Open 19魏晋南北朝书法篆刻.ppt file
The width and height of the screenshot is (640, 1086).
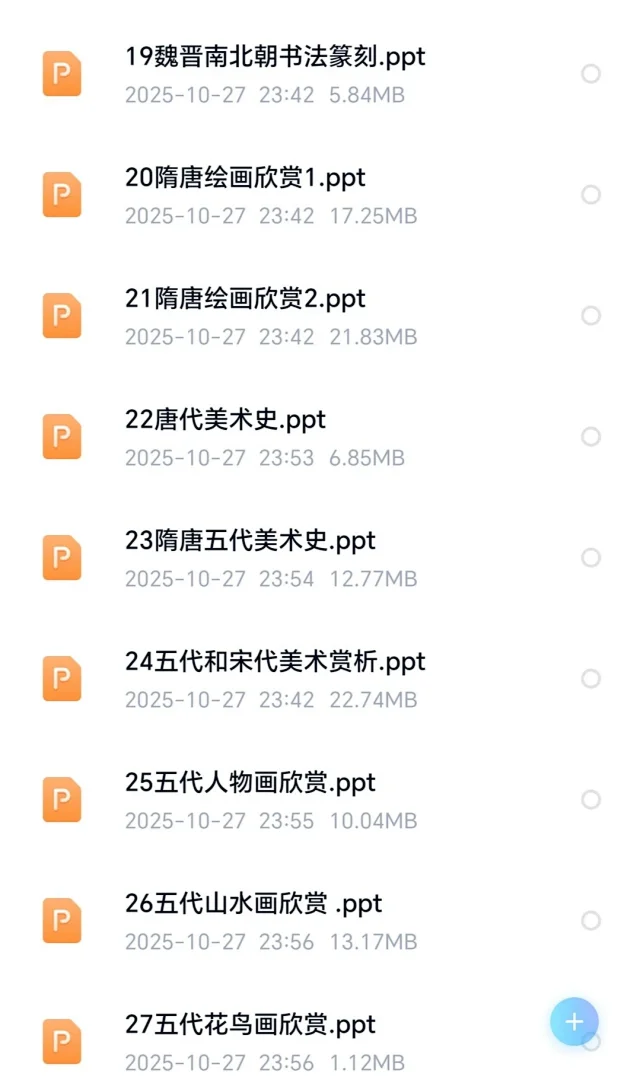coord(275,57)
